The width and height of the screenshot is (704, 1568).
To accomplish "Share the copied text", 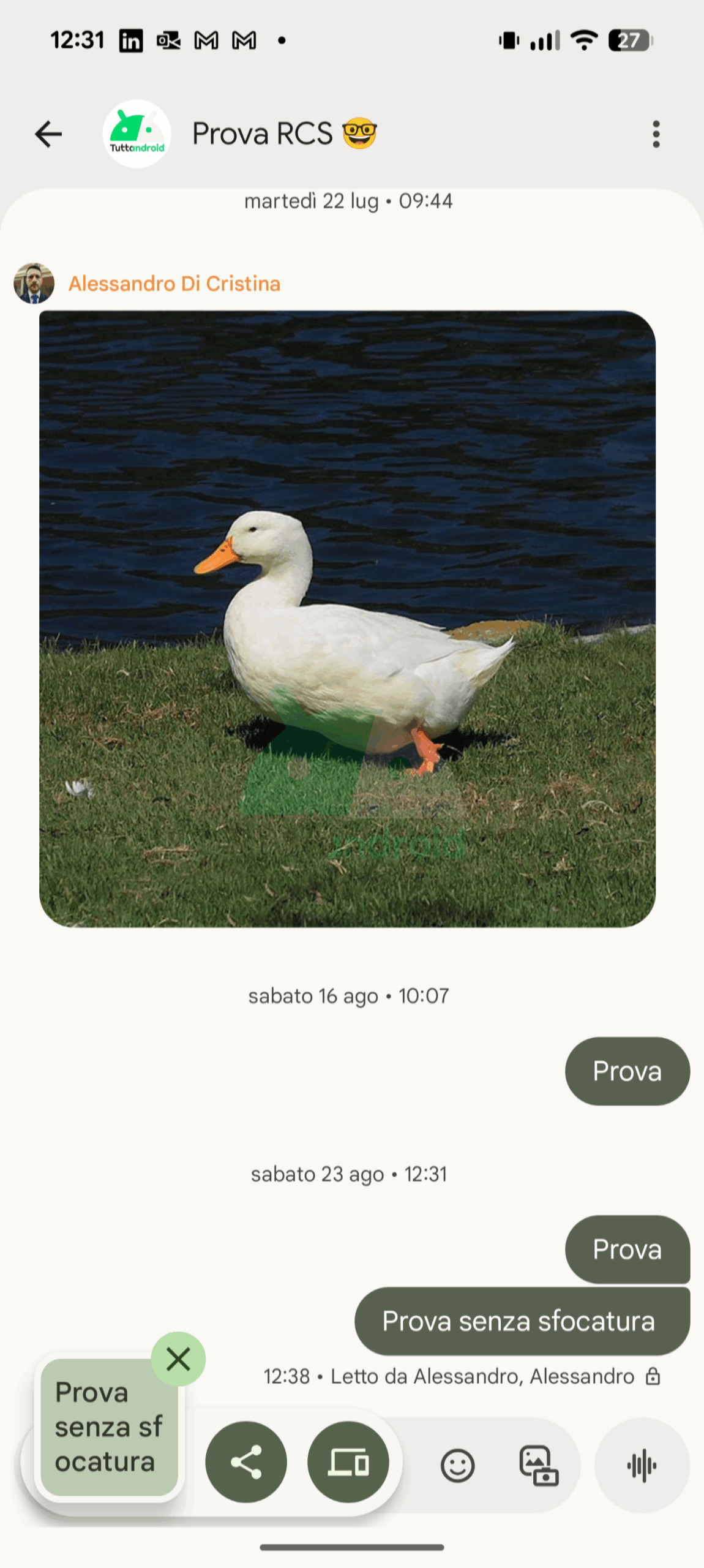I will [246, 1462].
